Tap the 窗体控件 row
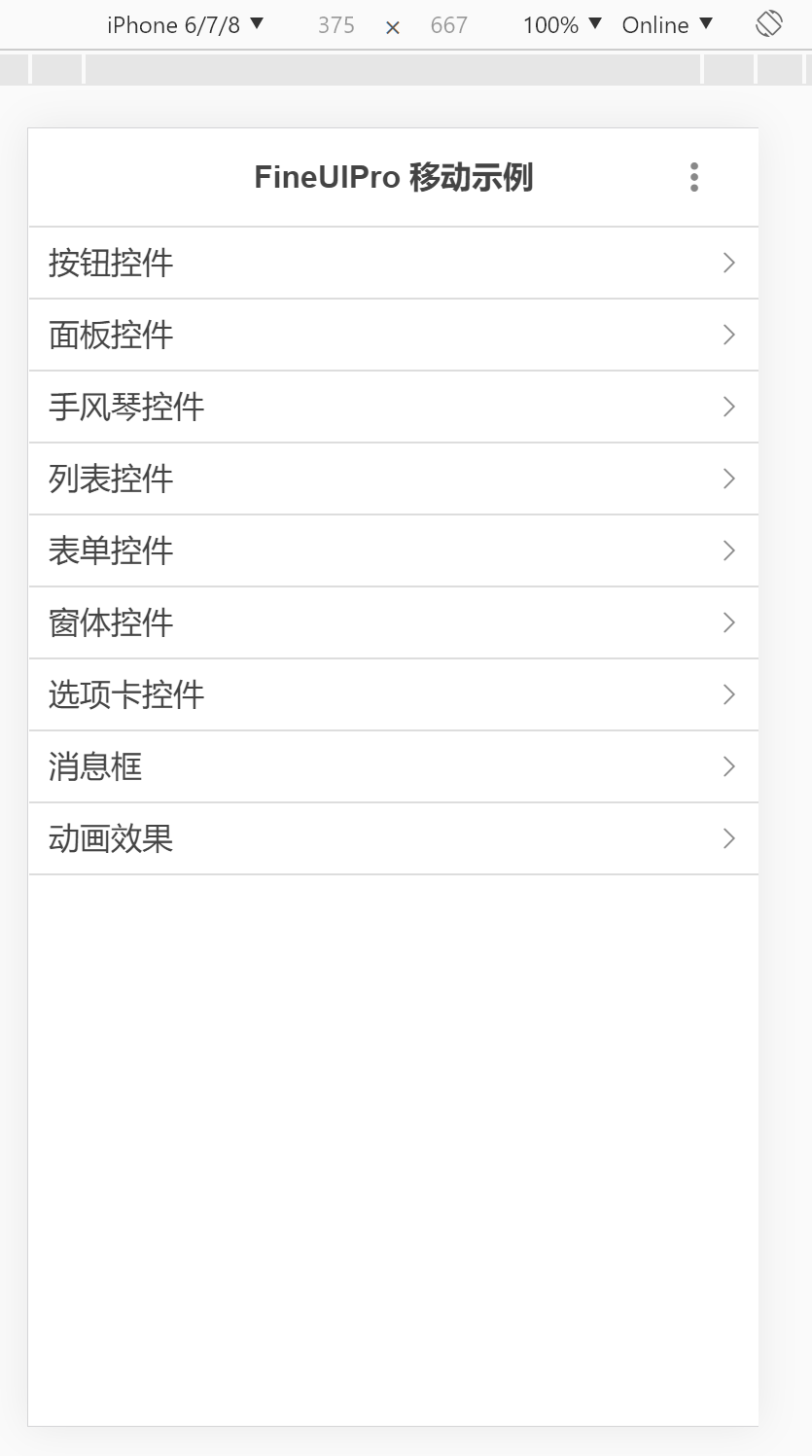This screenshot has height=1456, width=812. click(393, 622)
